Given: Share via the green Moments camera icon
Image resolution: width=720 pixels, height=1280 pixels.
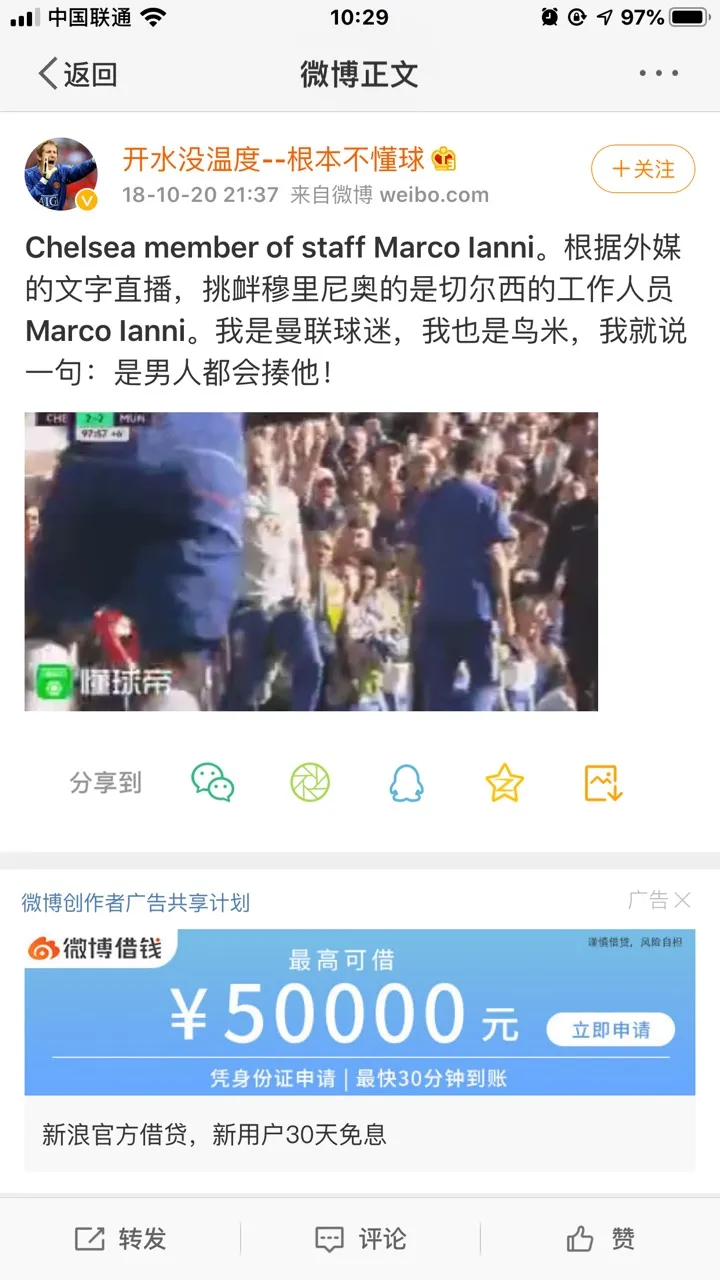Looking at the screenshot, I should click(309, 784).
